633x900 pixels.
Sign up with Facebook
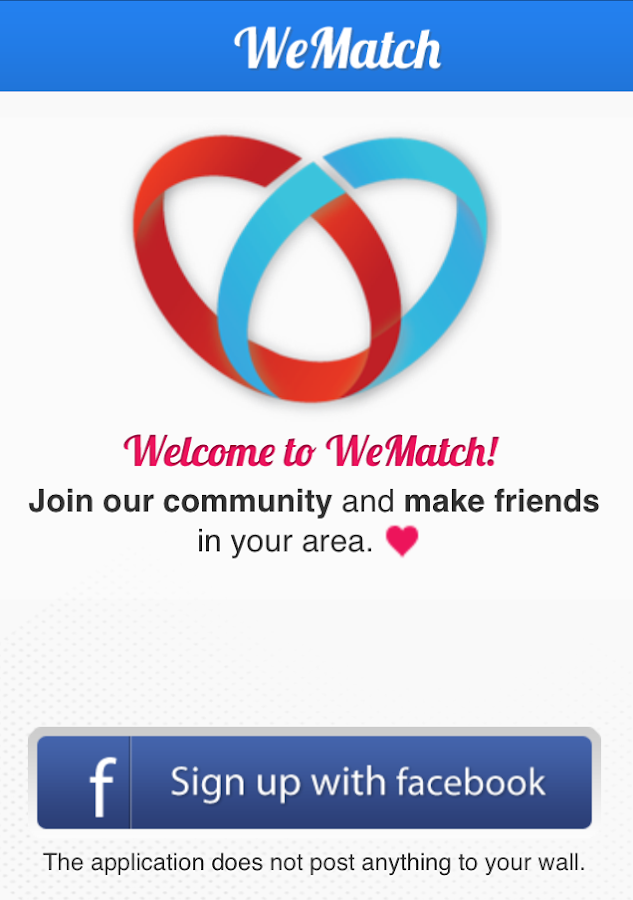[315, 782]
